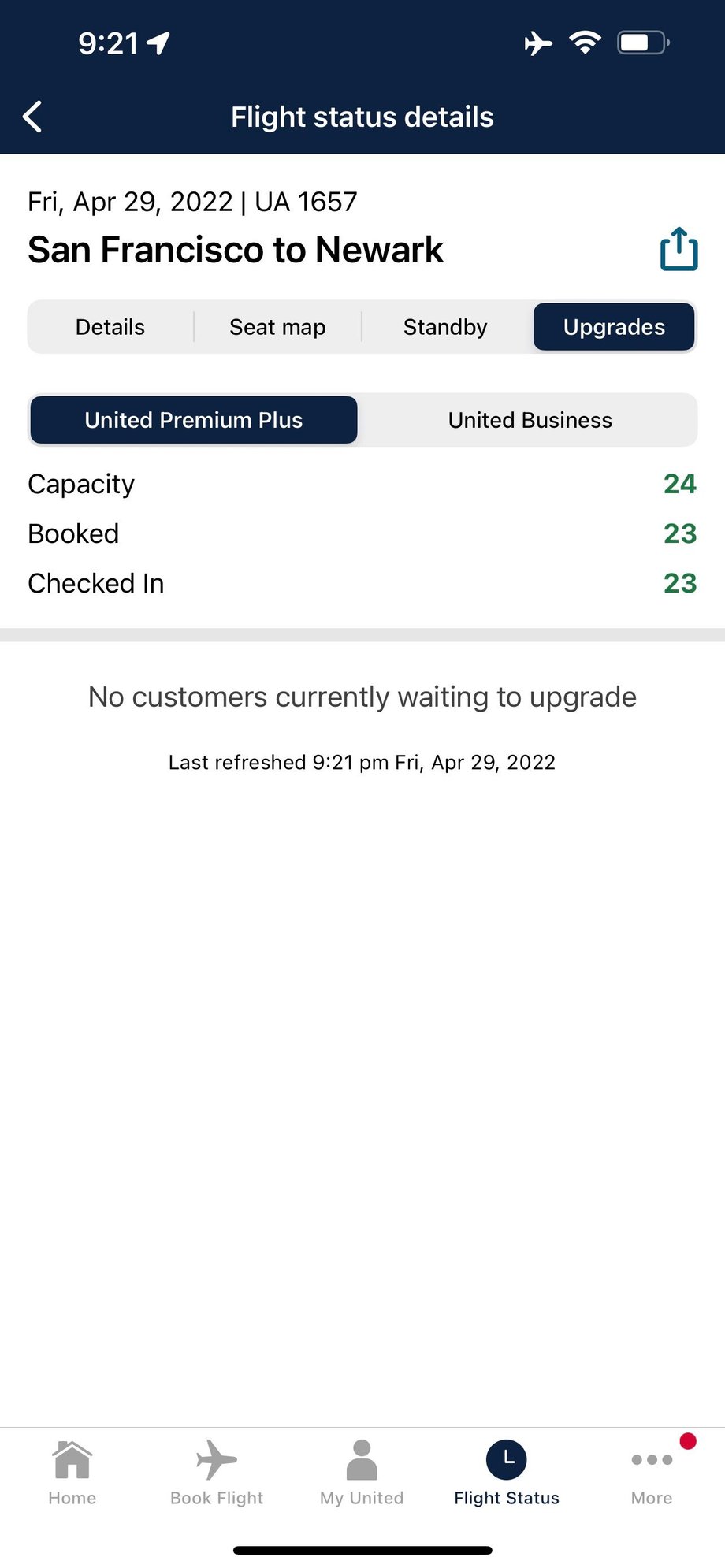Tap Flight Status in bottom bar
The height and width of the screenshot is (1568, 725).
point(507,1472)
